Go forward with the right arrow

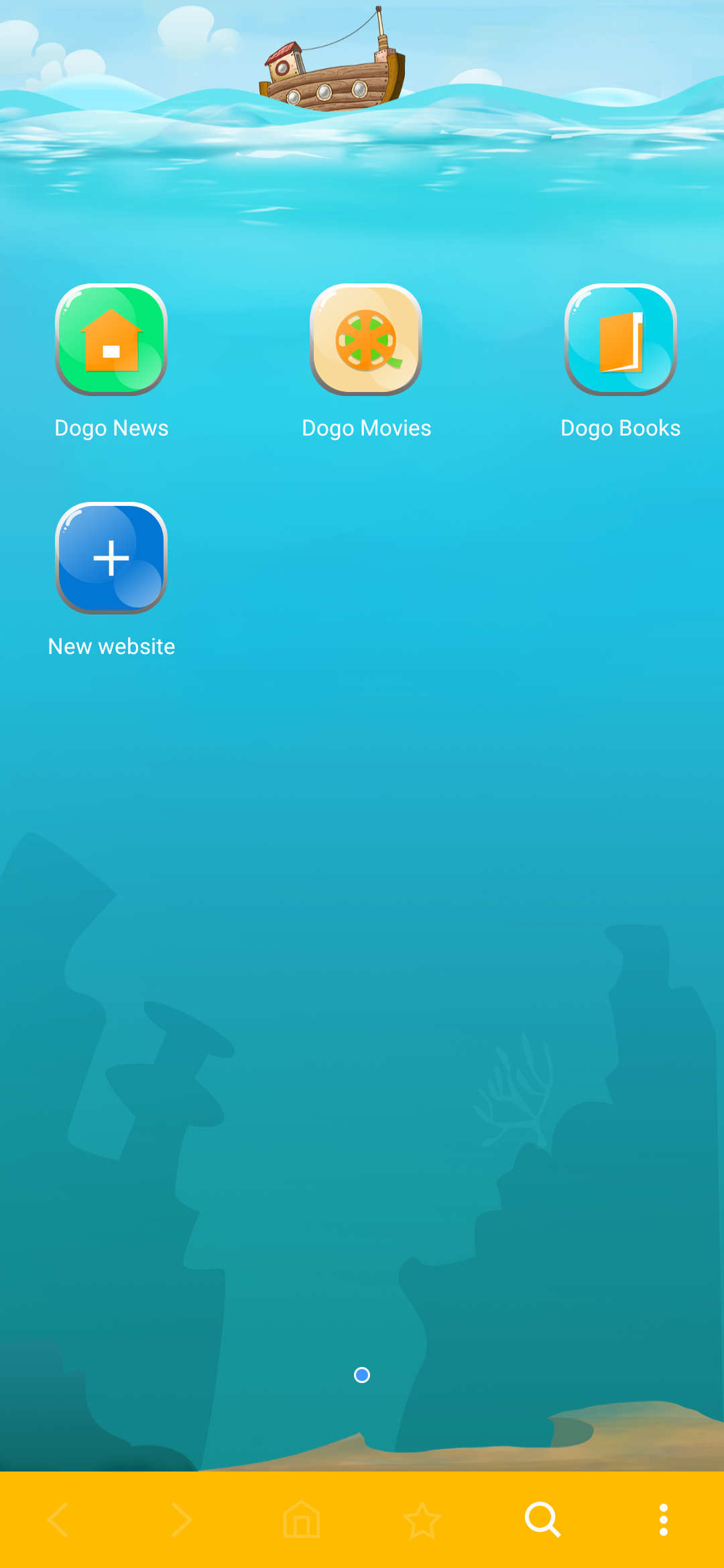click(x=181, y=1519)
